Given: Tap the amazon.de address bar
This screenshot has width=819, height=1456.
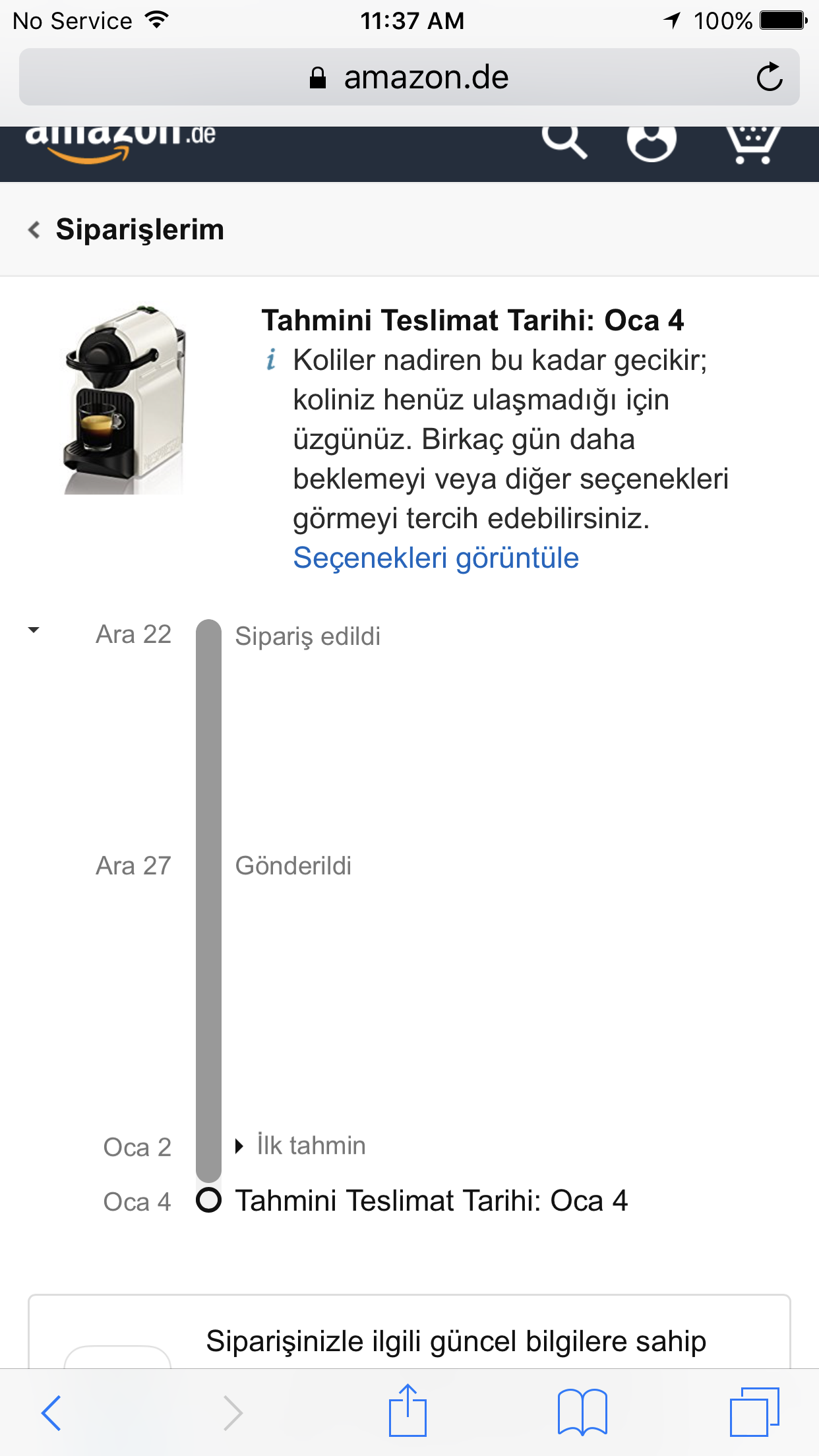Looking at the screenshot, I should [409, 77].
